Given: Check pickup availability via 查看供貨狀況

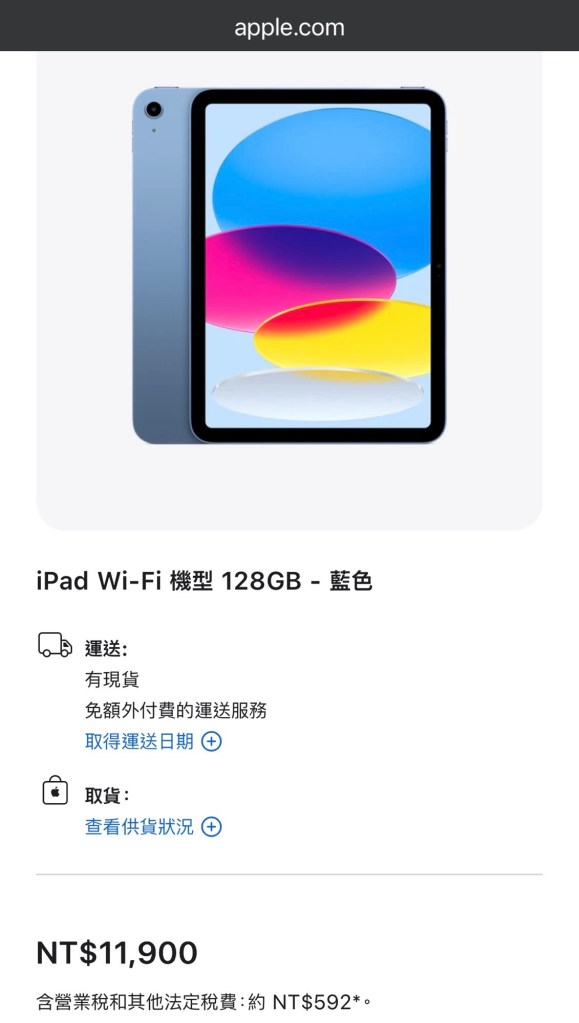Looking at the screenshot, I should (153, 827).
